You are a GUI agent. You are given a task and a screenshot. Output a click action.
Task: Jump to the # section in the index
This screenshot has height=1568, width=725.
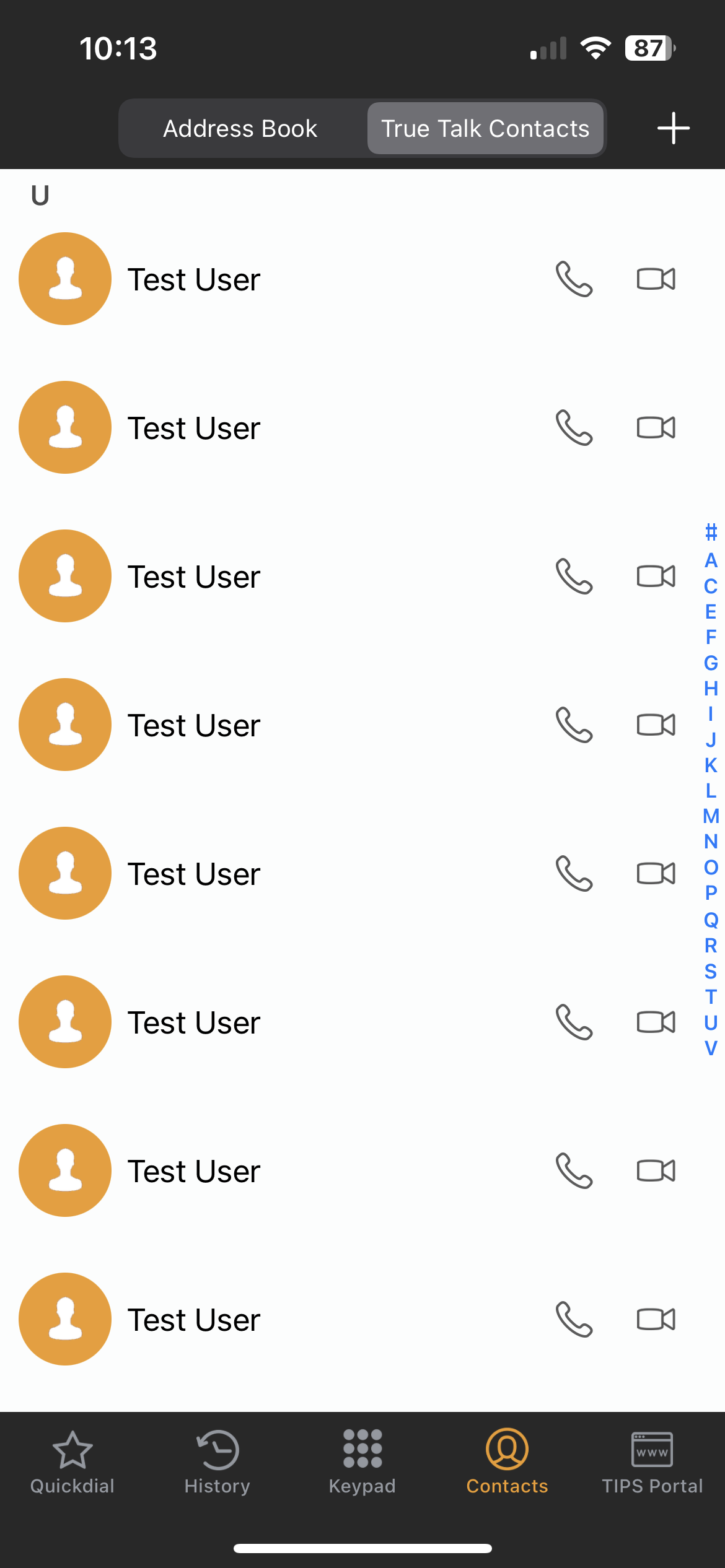tap(711, 532)
